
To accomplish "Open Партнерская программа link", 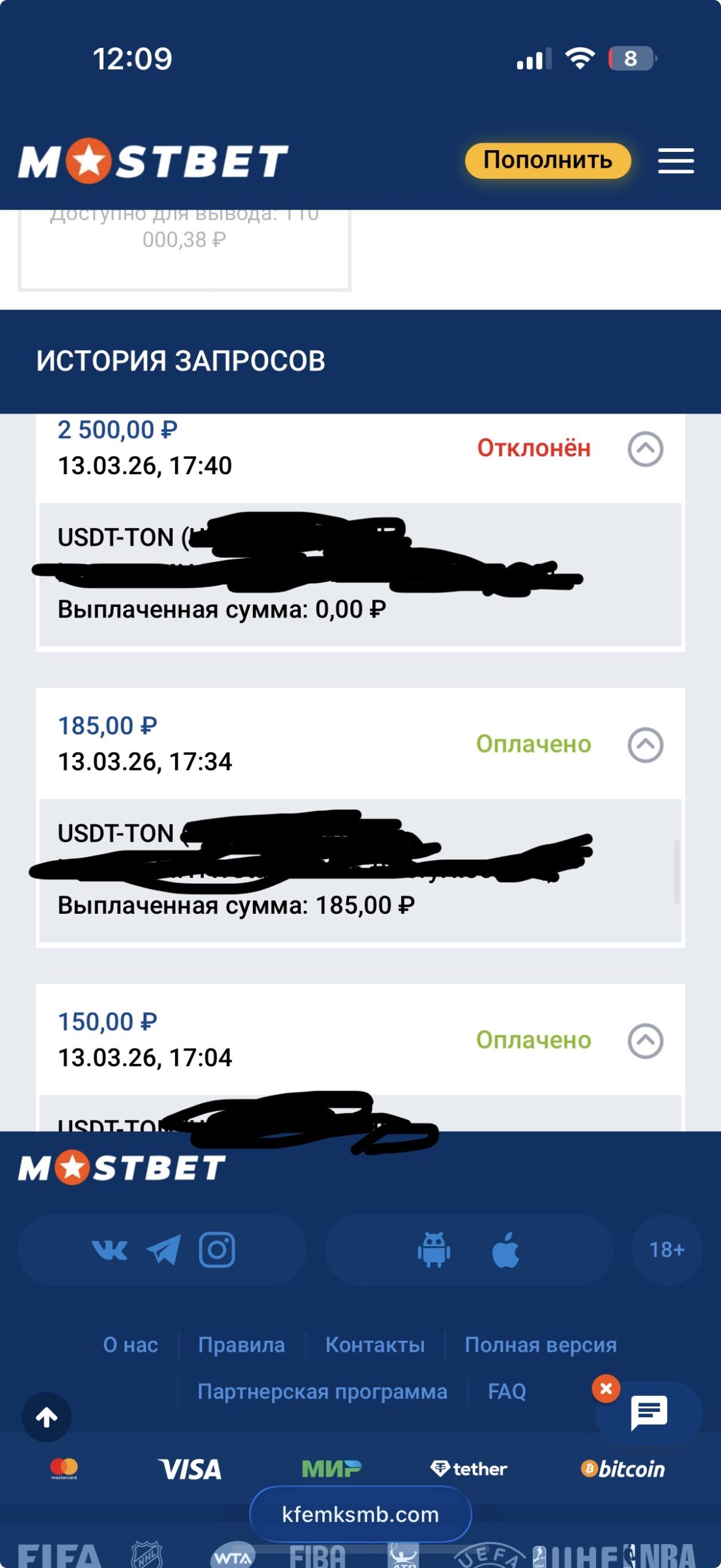I will 322,1392.
